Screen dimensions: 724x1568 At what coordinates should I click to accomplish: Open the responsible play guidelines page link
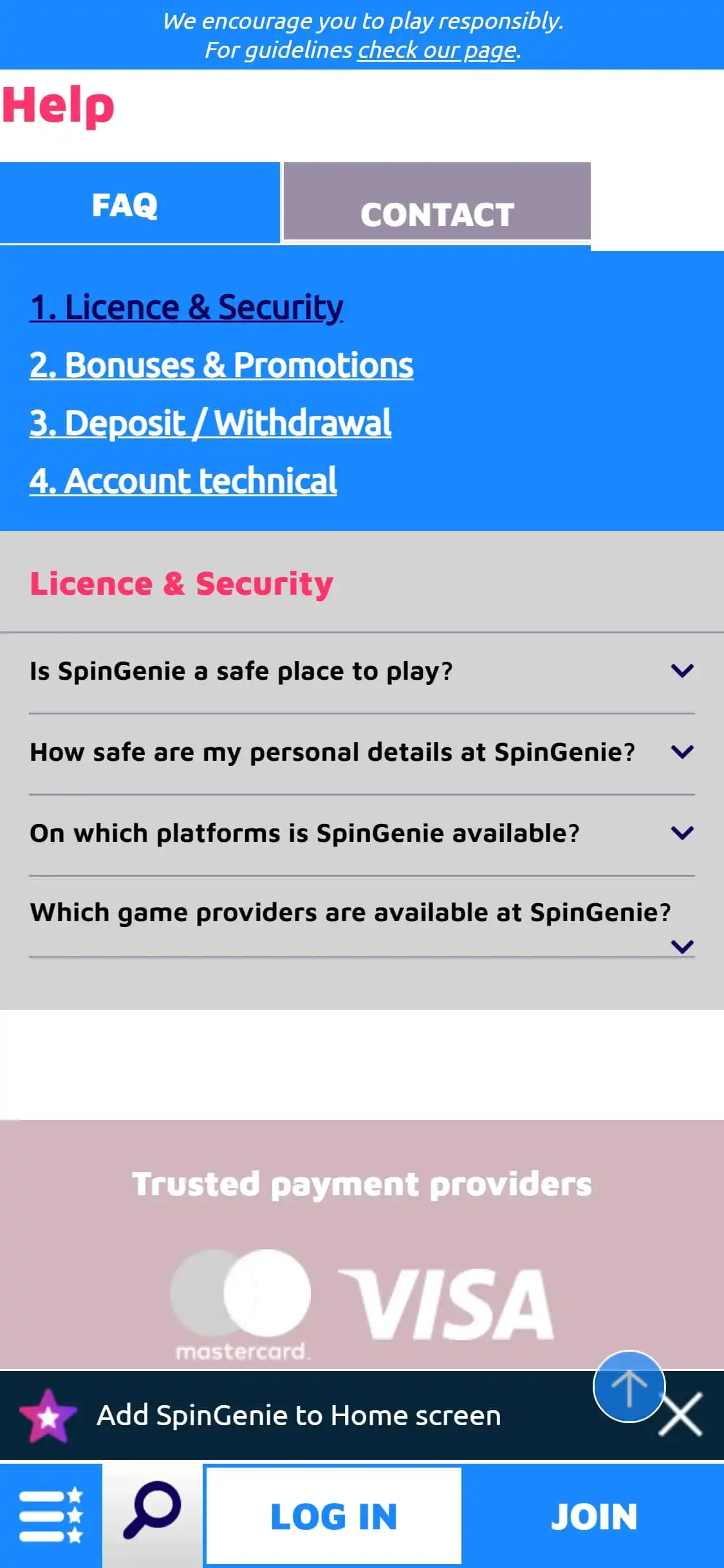437,50
